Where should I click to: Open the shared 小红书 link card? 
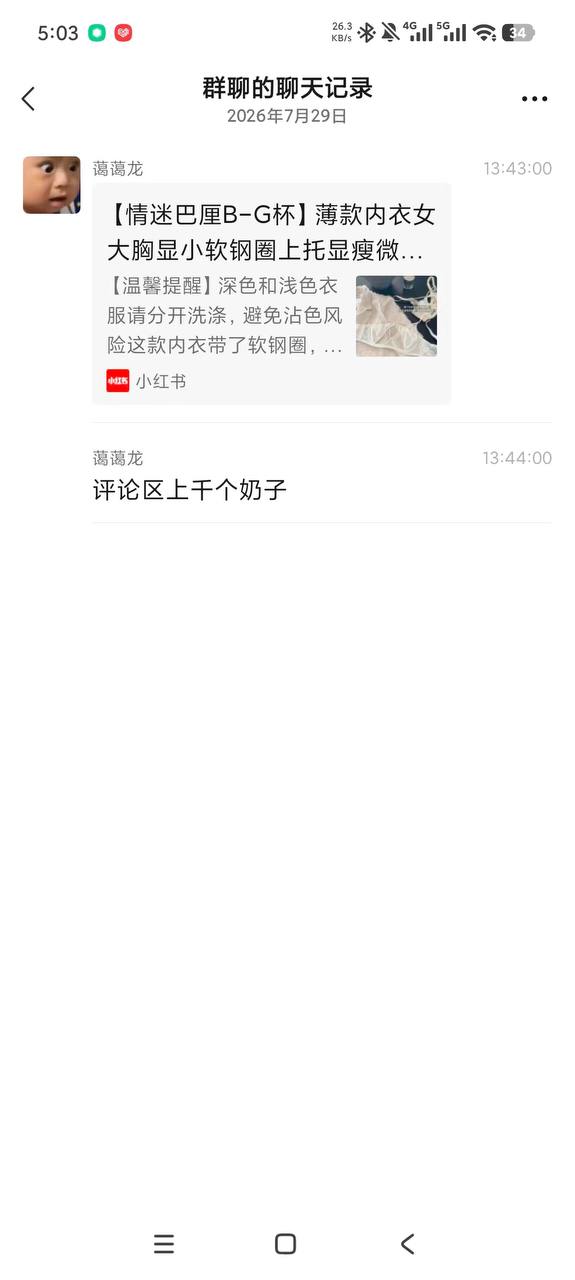[272, 294]
